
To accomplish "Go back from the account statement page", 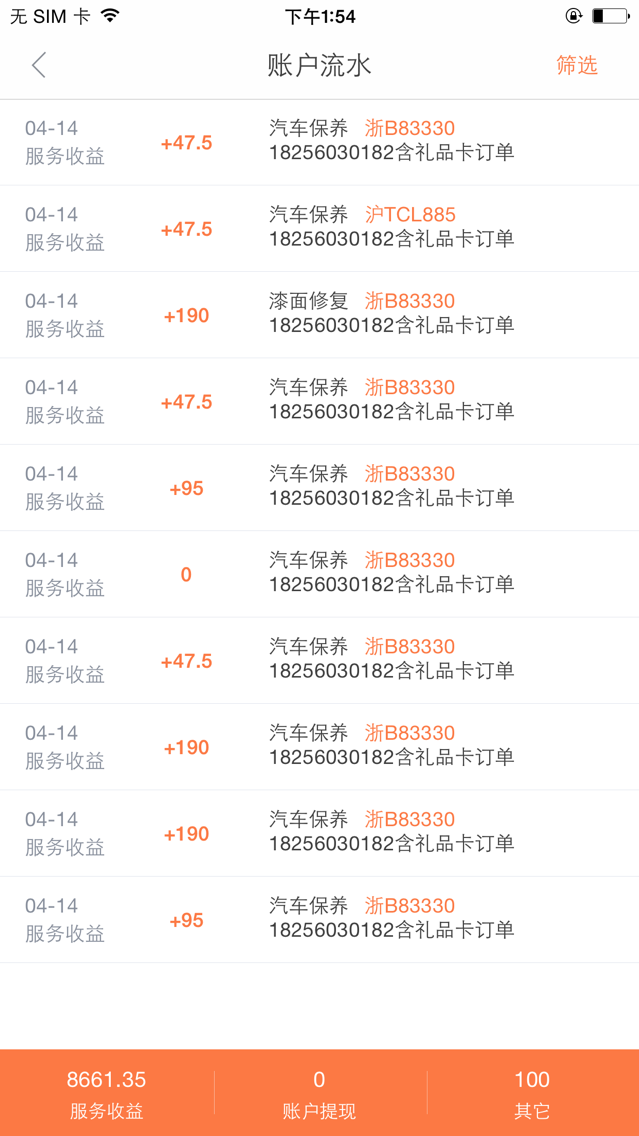I will point(39,66).
